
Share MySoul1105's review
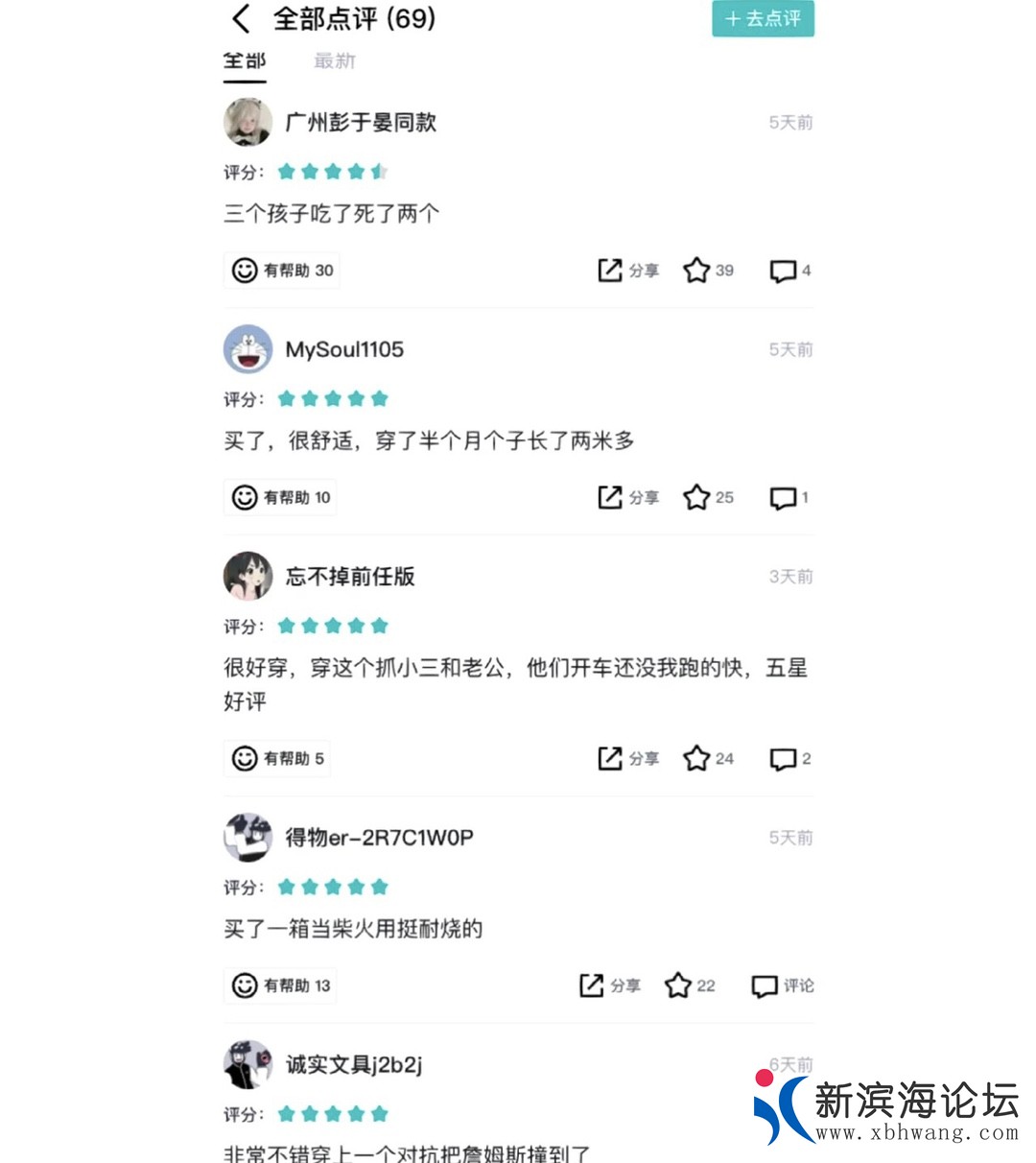[628, 497]
